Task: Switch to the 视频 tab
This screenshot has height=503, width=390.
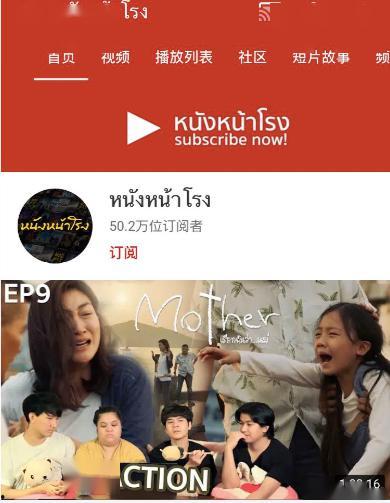Action: [x=115, y=58]
